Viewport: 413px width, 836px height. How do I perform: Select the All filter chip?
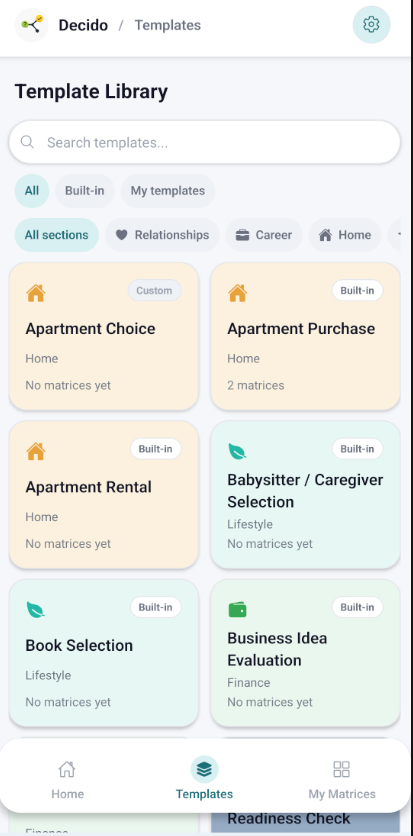(32, 191)
